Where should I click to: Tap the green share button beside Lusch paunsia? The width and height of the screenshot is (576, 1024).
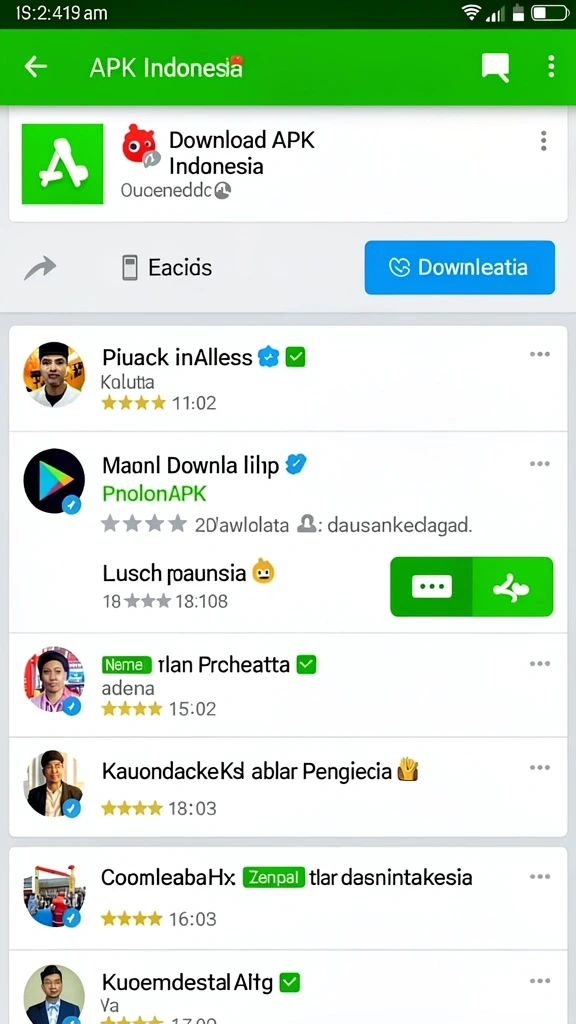pyautogui.click(x=513, y=586)
